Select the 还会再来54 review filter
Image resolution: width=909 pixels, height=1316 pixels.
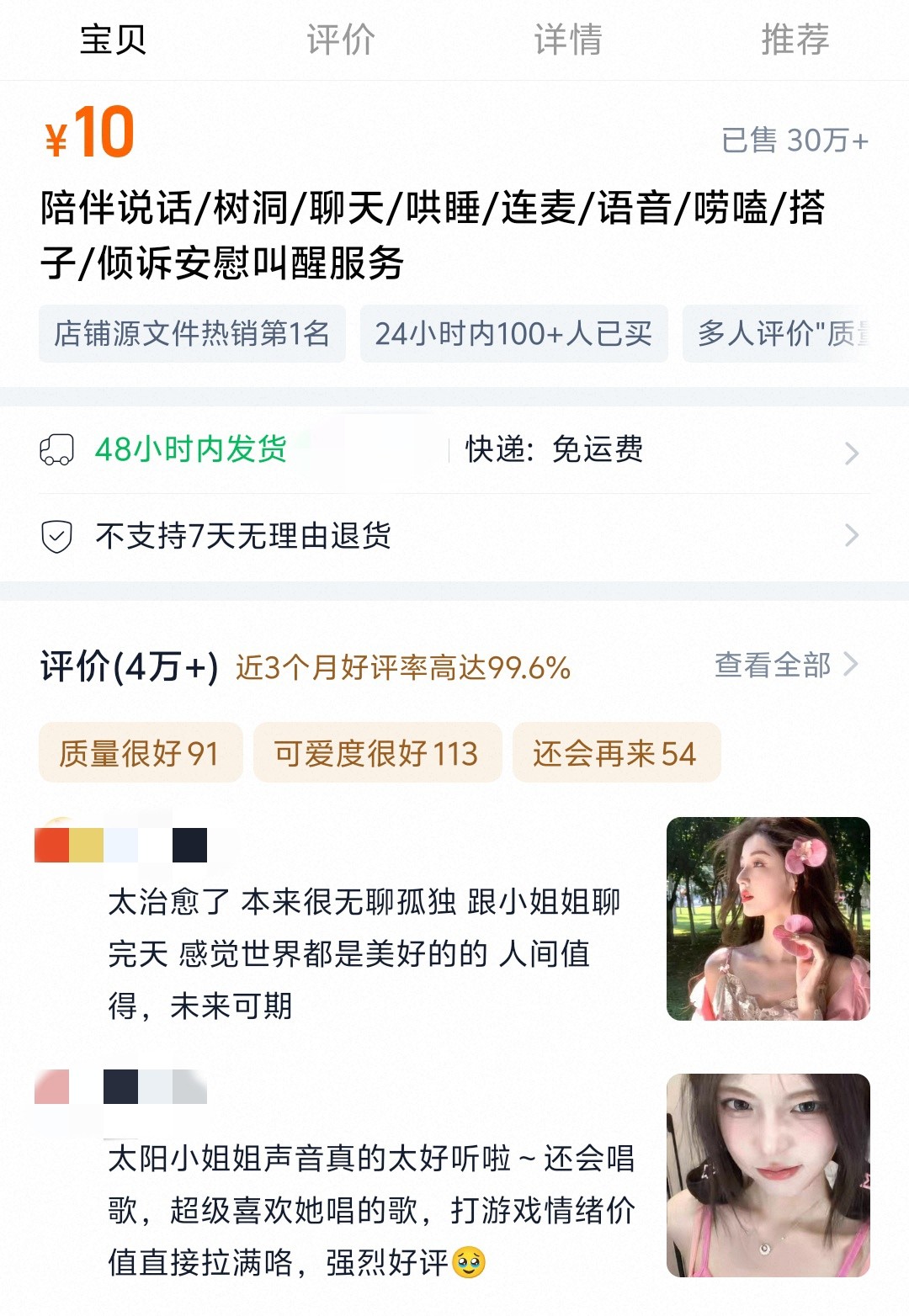point(615,753)
